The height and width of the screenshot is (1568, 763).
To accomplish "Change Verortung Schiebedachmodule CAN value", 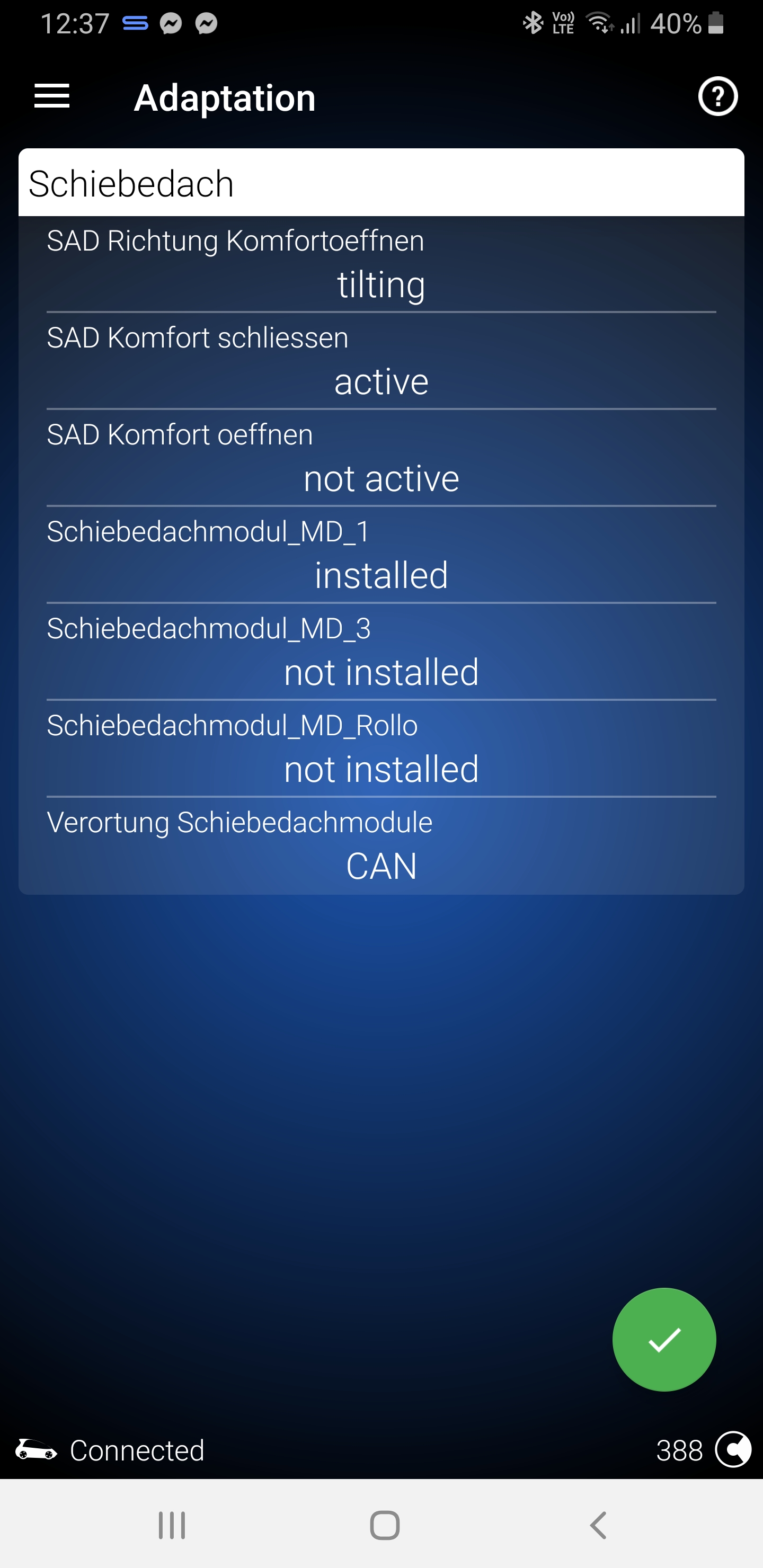I will click(x=381, y=866).
